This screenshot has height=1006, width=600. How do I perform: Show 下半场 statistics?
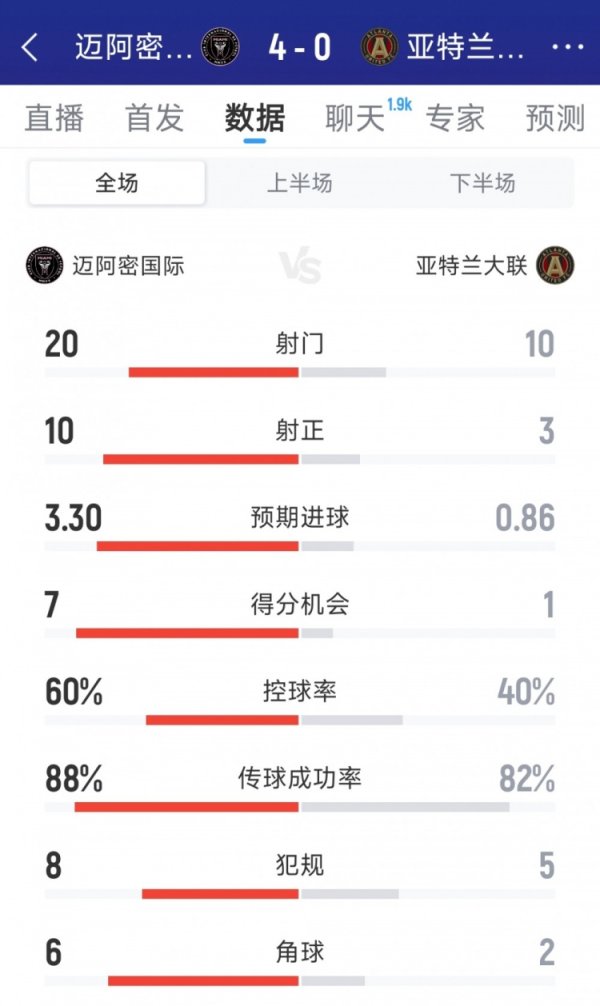(482, 183)
